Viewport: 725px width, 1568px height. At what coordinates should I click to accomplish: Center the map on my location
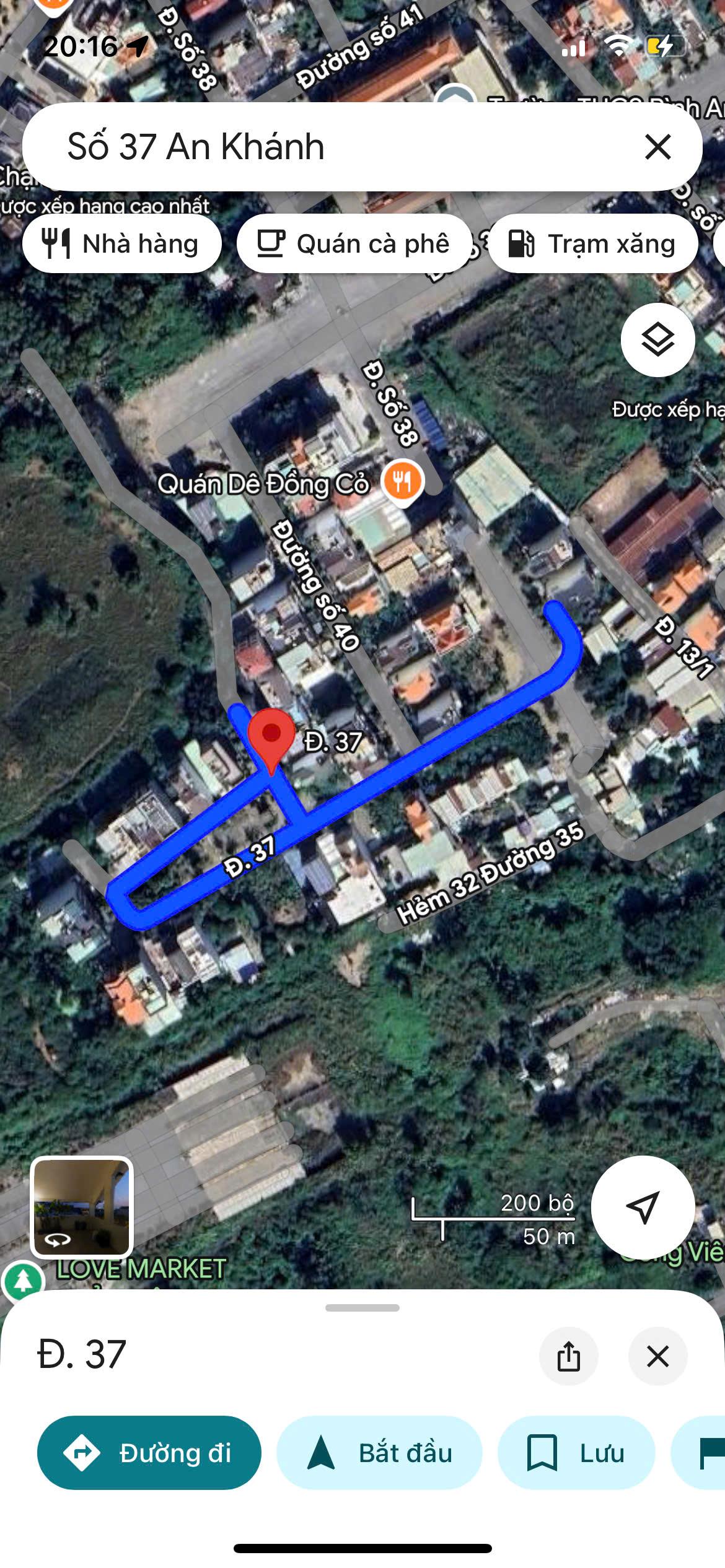click(643, 1207)
